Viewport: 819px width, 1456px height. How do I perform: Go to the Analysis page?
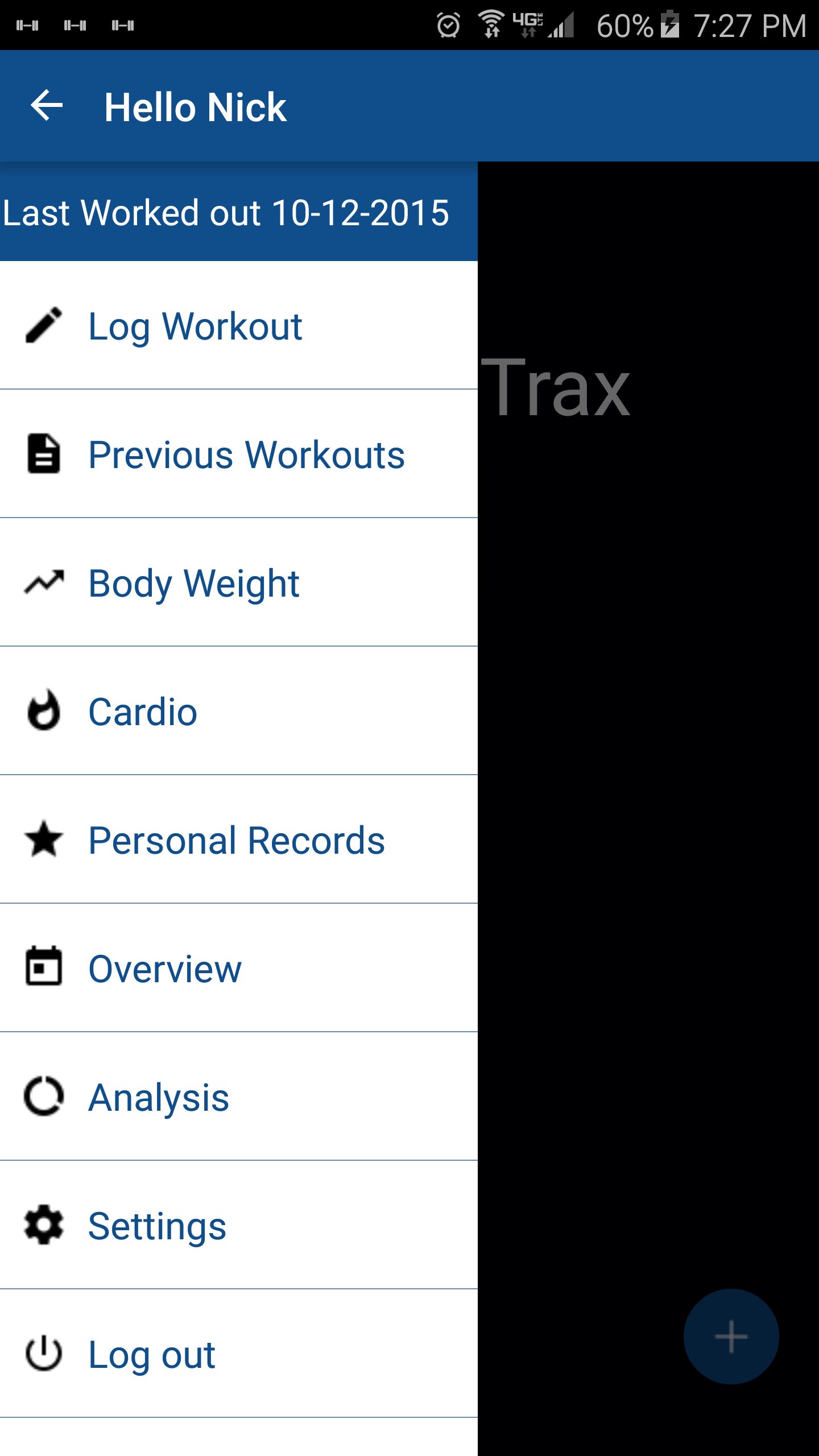(x=158, y=1097)
